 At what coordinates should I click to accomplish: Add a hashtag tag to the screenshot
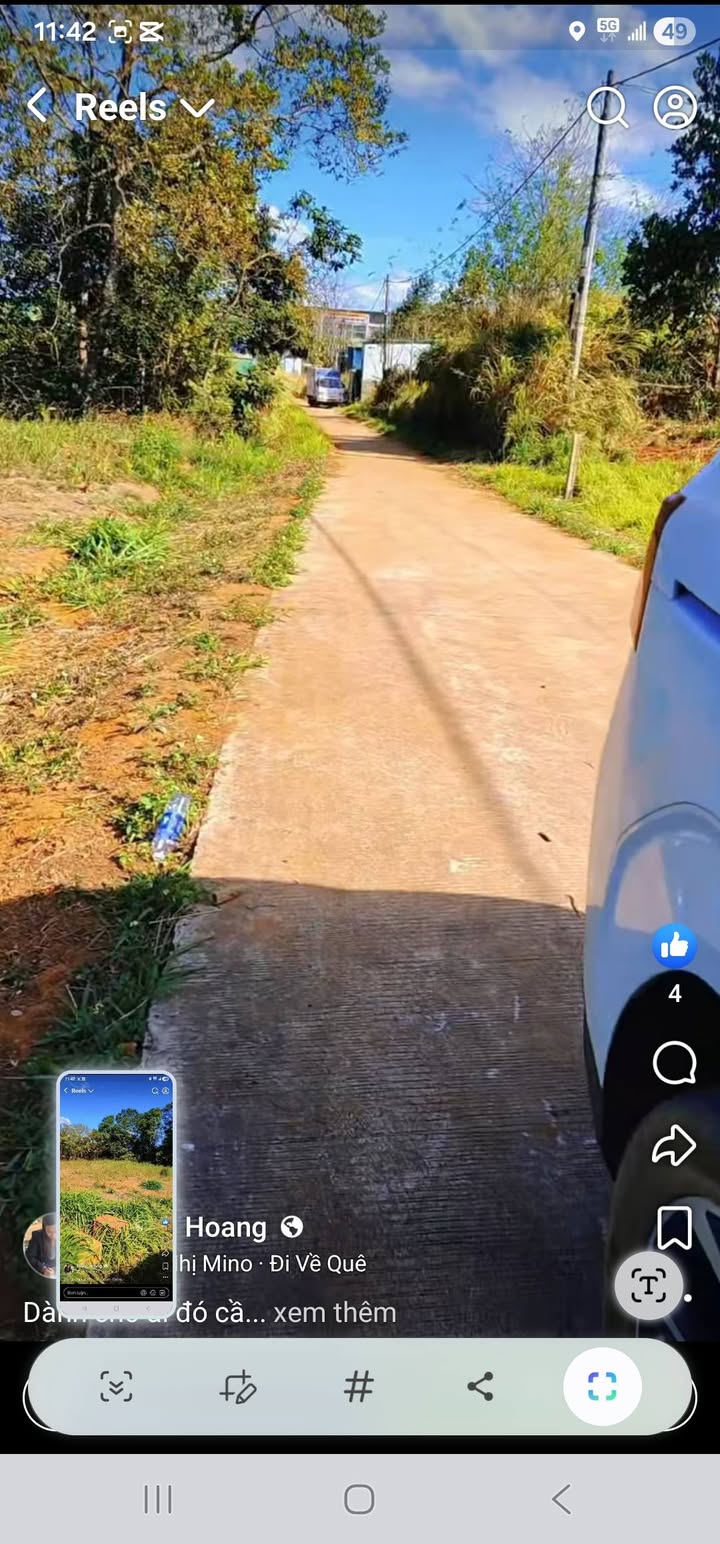(358, 1386)
